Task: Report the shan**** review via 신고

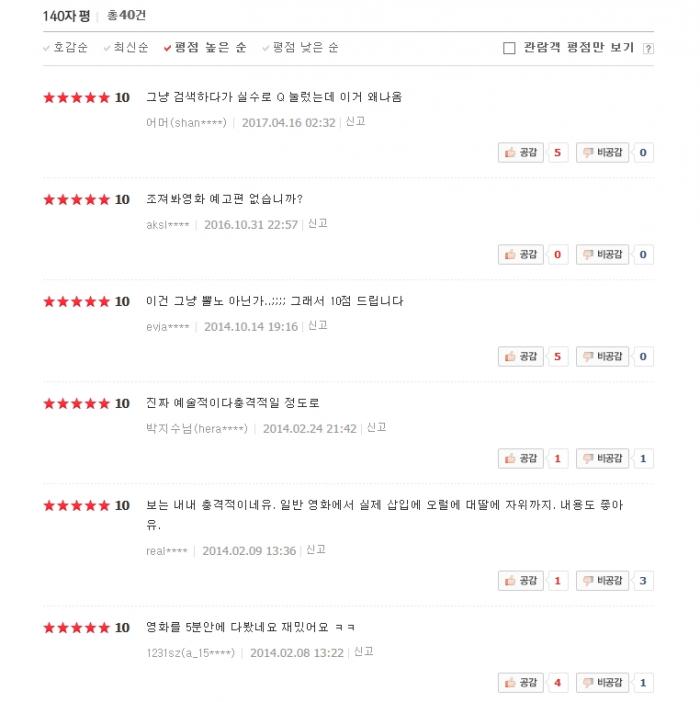Action: pyautogui.click(x=355, y=122)
